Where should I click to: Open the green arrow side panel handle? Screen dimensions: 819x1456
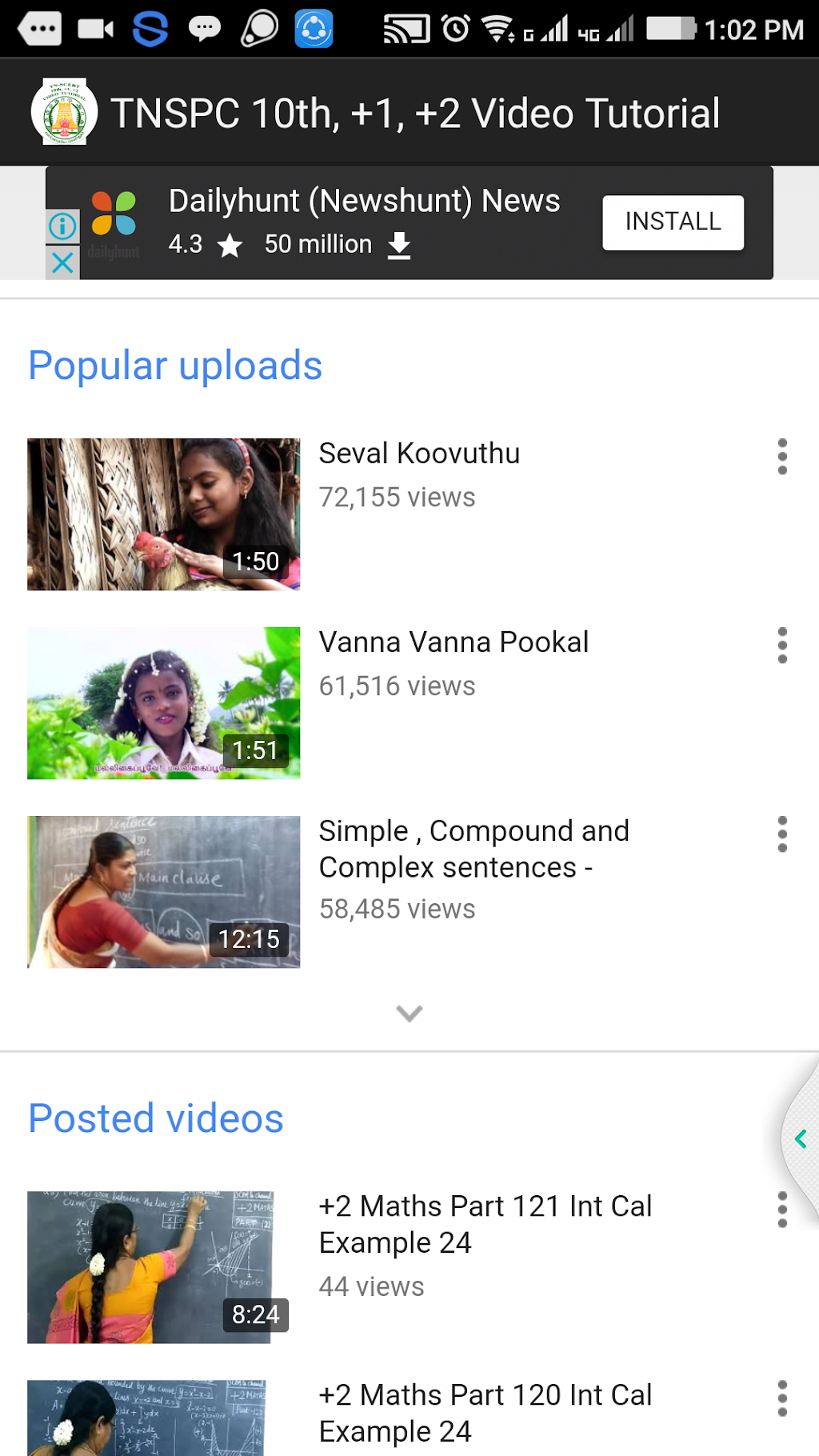coord(801,1139)
